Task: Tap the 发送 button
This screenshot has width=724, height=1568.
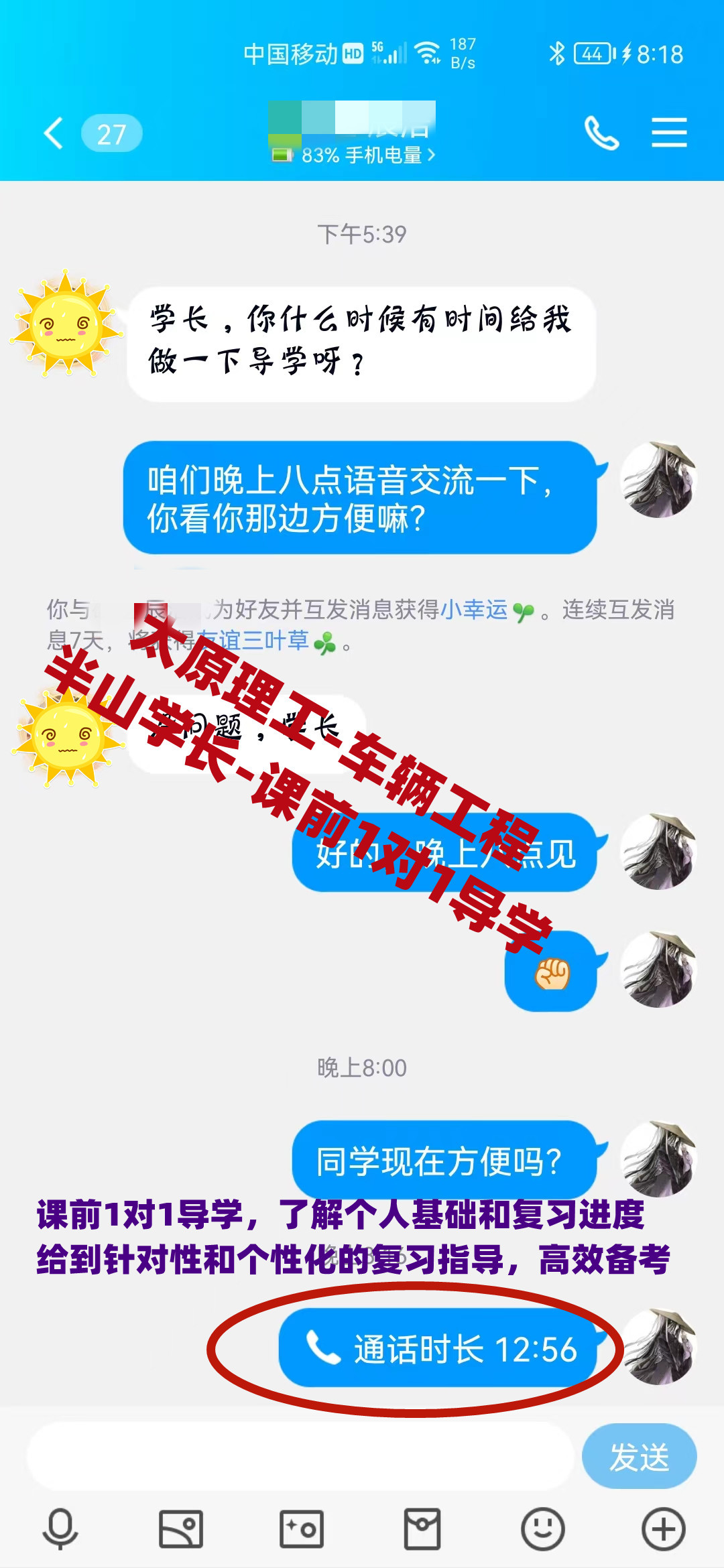Action: click(639, 1457)
